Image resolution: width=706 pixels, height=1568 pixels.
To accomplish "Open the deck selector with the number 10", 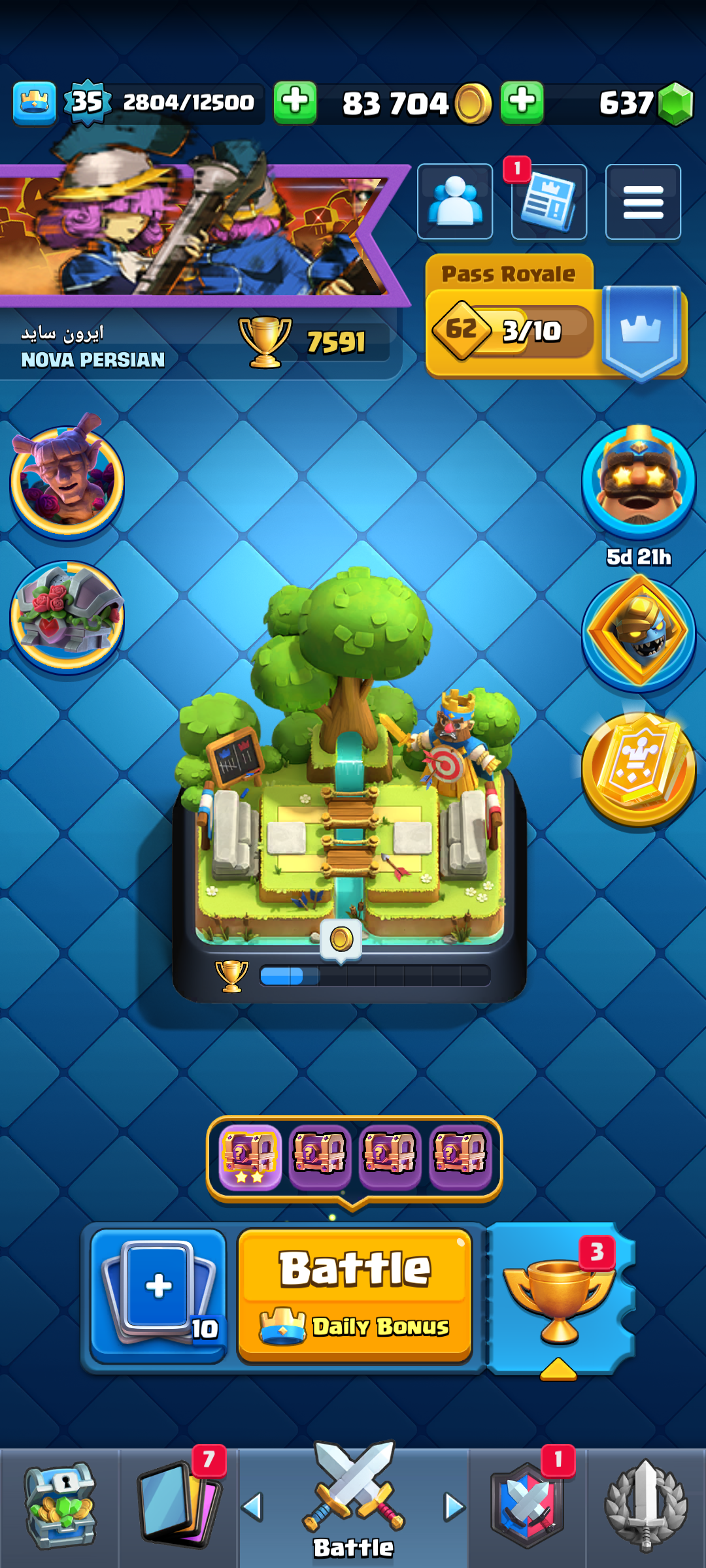I will coord(158,1296).
